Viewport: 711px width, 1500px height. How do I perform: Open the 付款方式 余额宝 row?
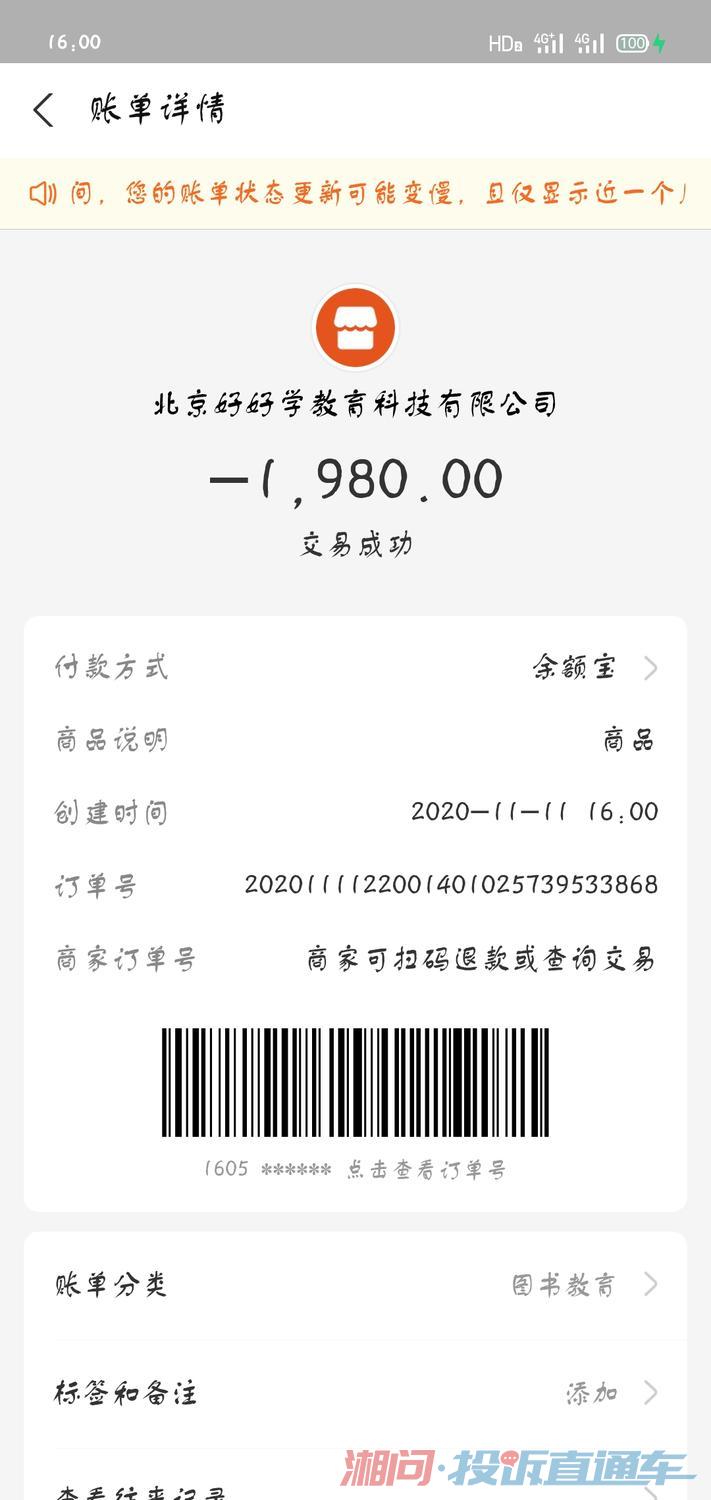tap(355, 667)
